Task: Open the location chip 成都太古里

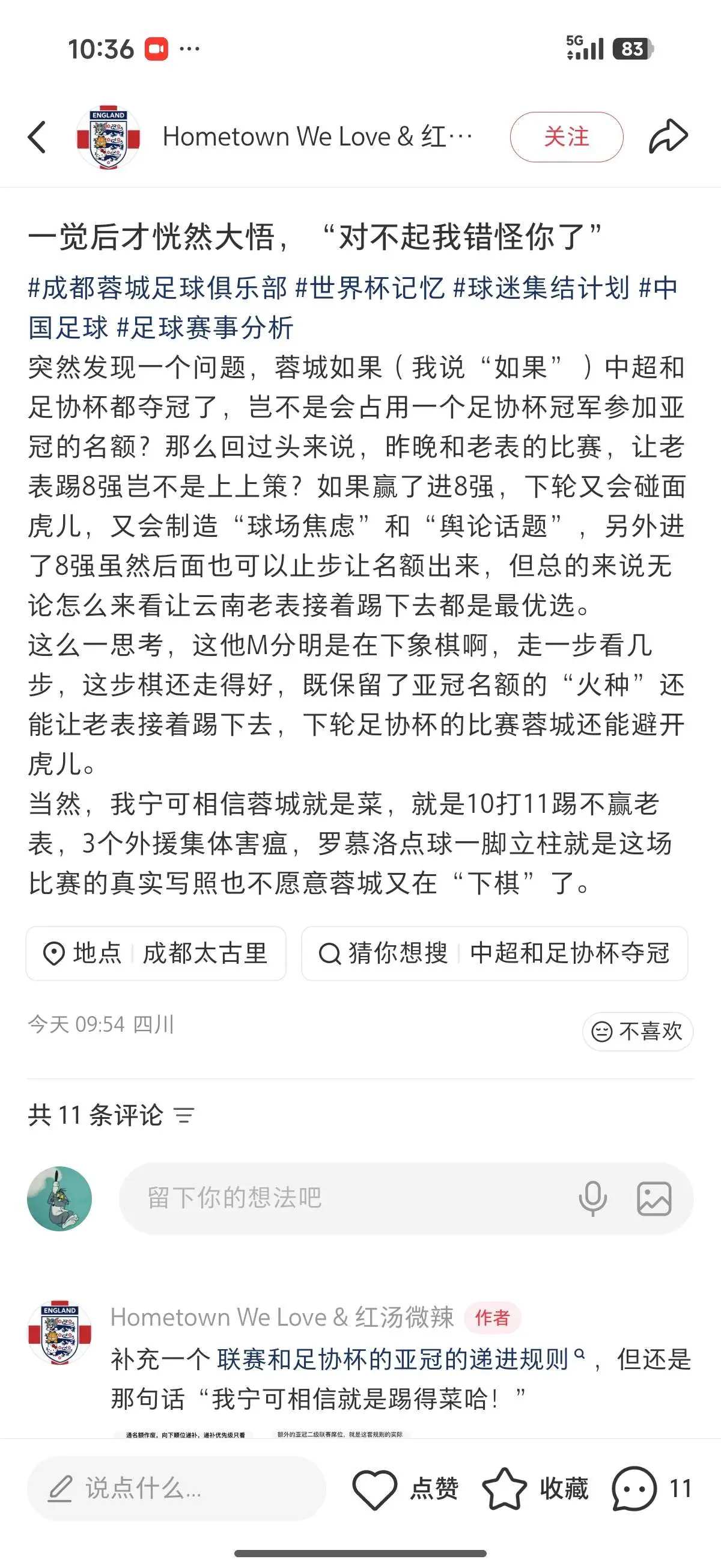Action: pos(156,953)
